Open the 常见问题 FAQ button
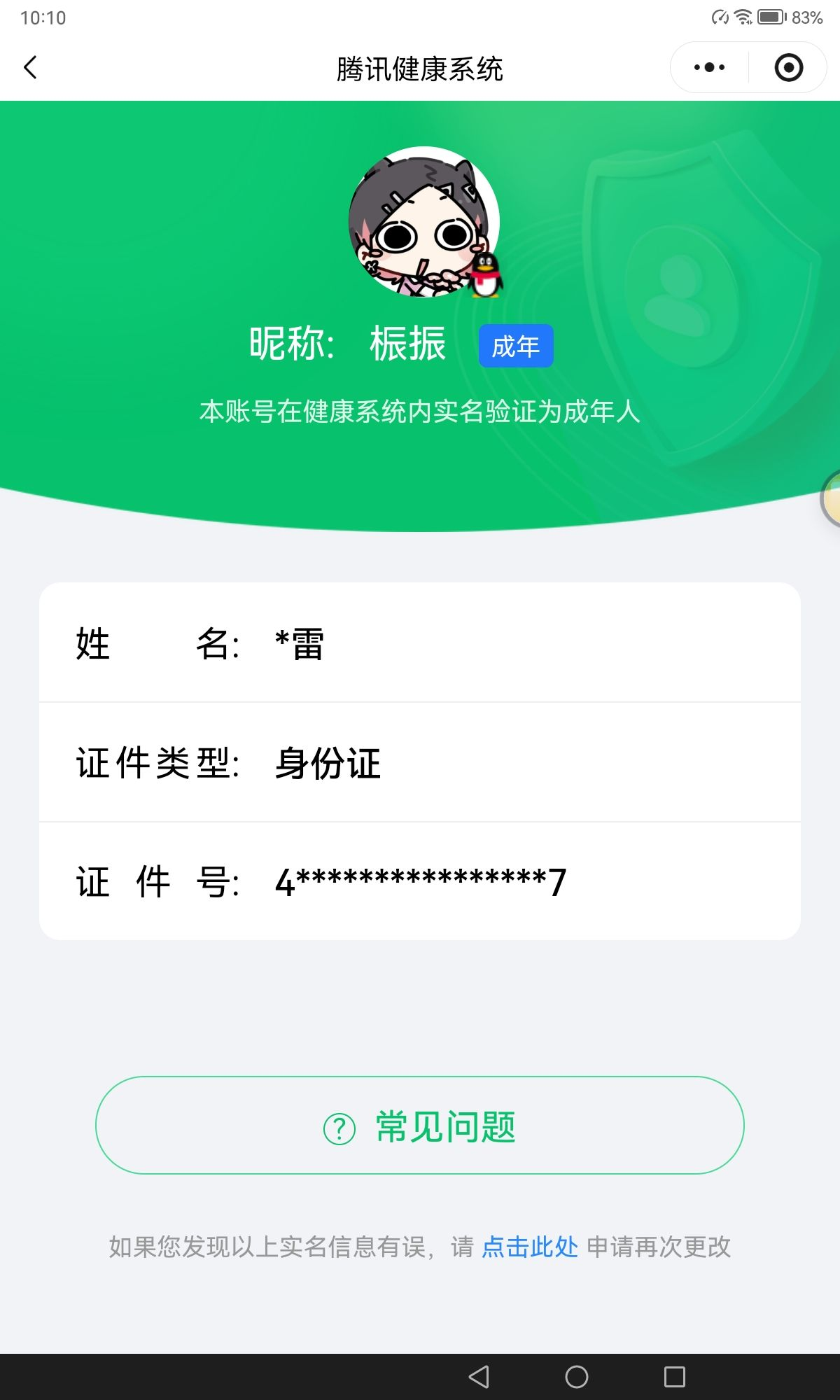 (x=420, y=1126)
